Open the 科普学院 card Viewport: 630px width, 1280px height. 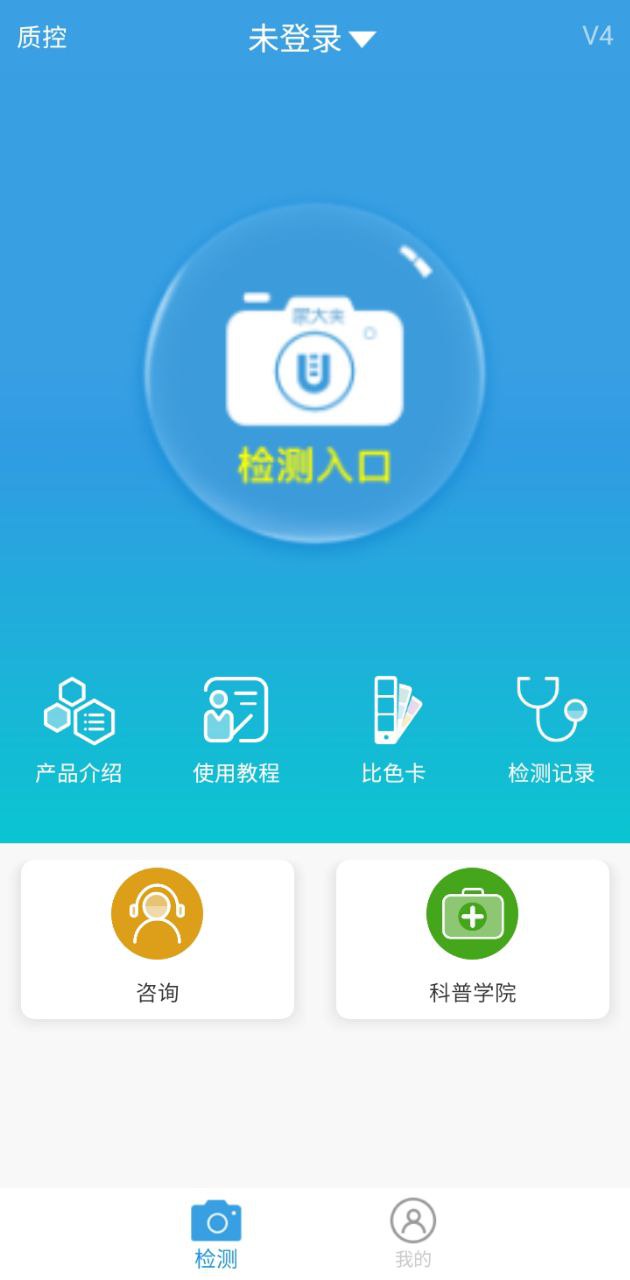click(472, 938)
